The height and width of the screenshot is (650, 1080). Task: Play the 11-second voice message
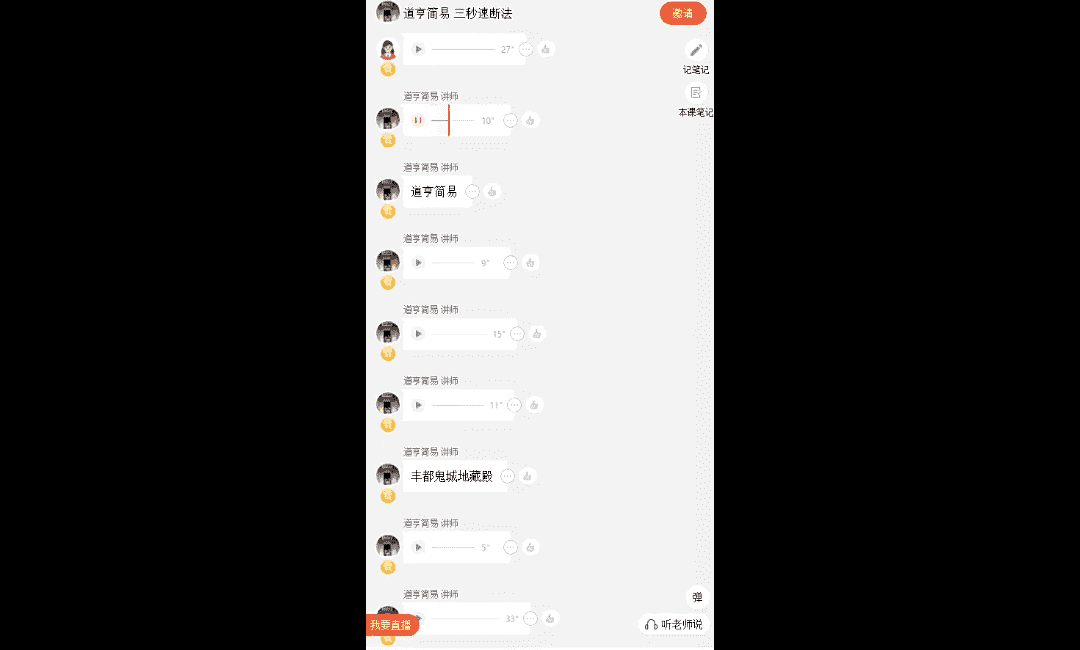418,405
